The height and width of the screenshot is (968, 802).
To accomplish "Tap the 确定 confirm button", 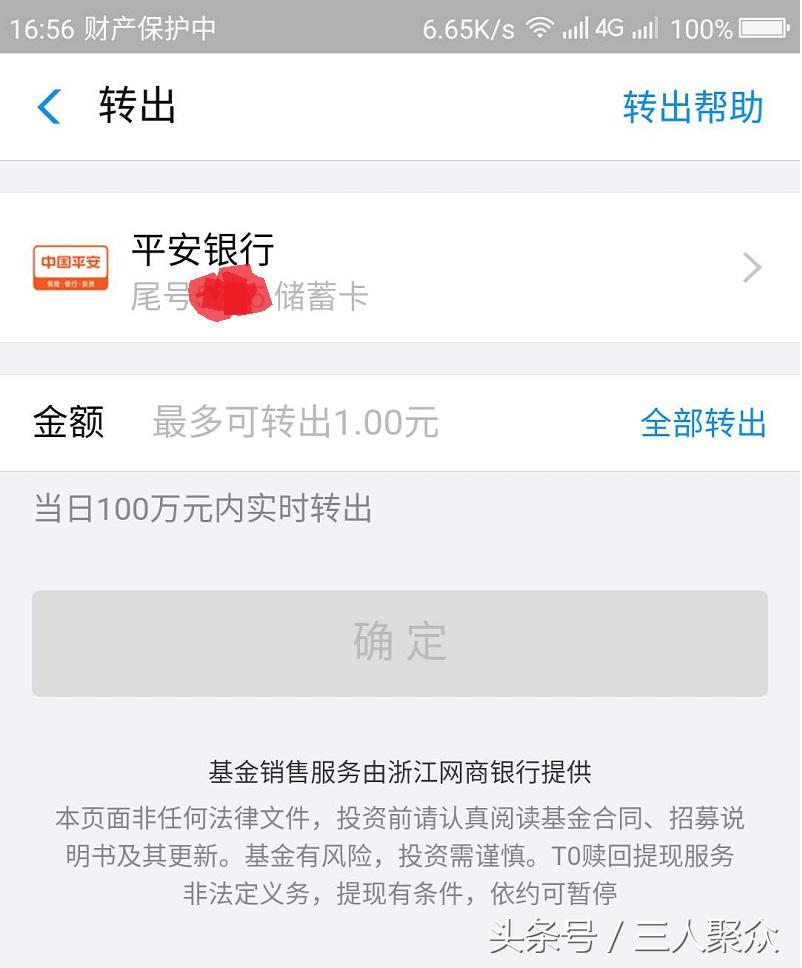I will click(x=400, y=644).
